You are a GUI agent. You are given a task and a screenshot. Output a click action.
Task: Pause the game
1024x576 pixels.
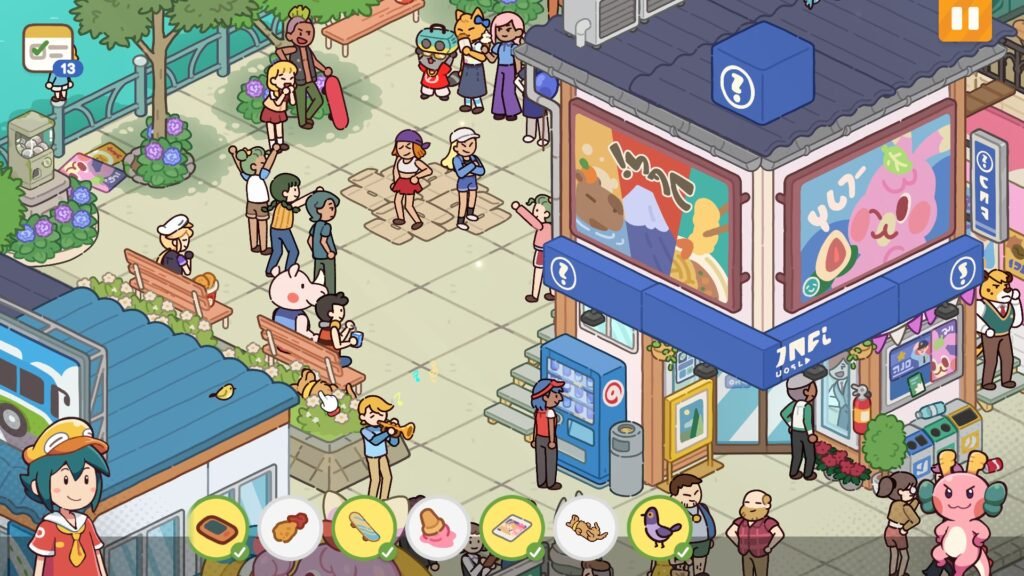coord(964,19)
